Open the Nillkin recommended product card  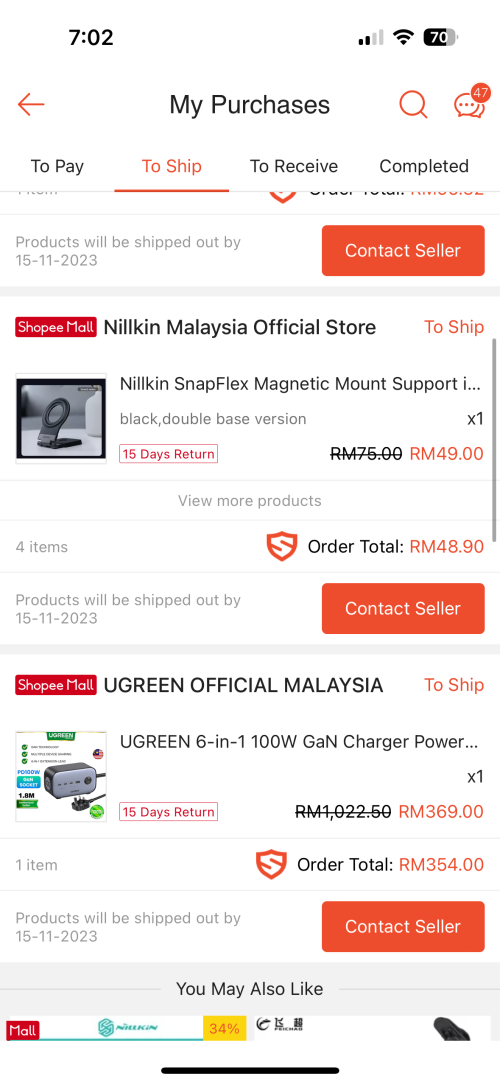click(127, 1028)
